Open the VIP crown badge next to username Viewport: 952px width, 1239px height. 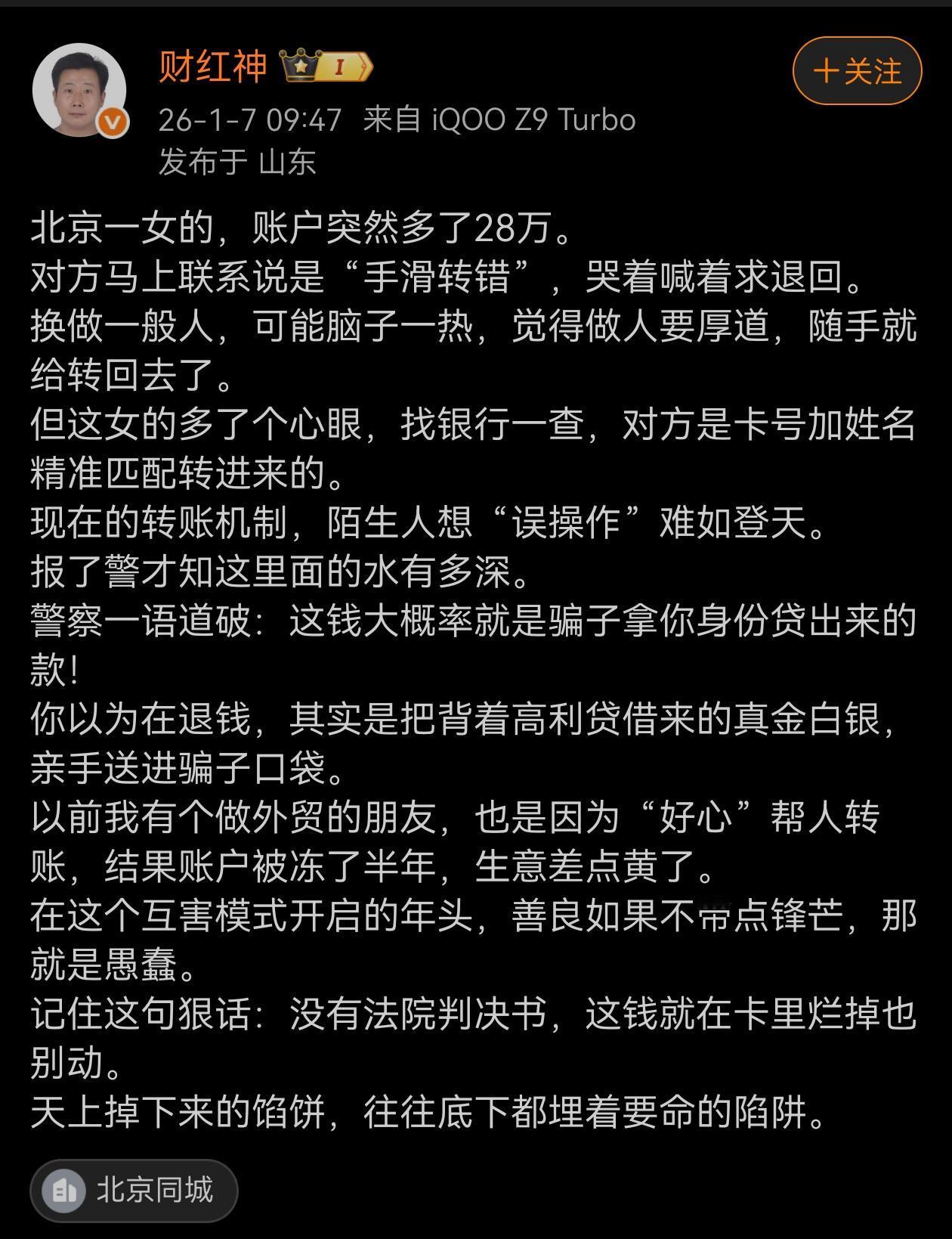coord(298,67)
